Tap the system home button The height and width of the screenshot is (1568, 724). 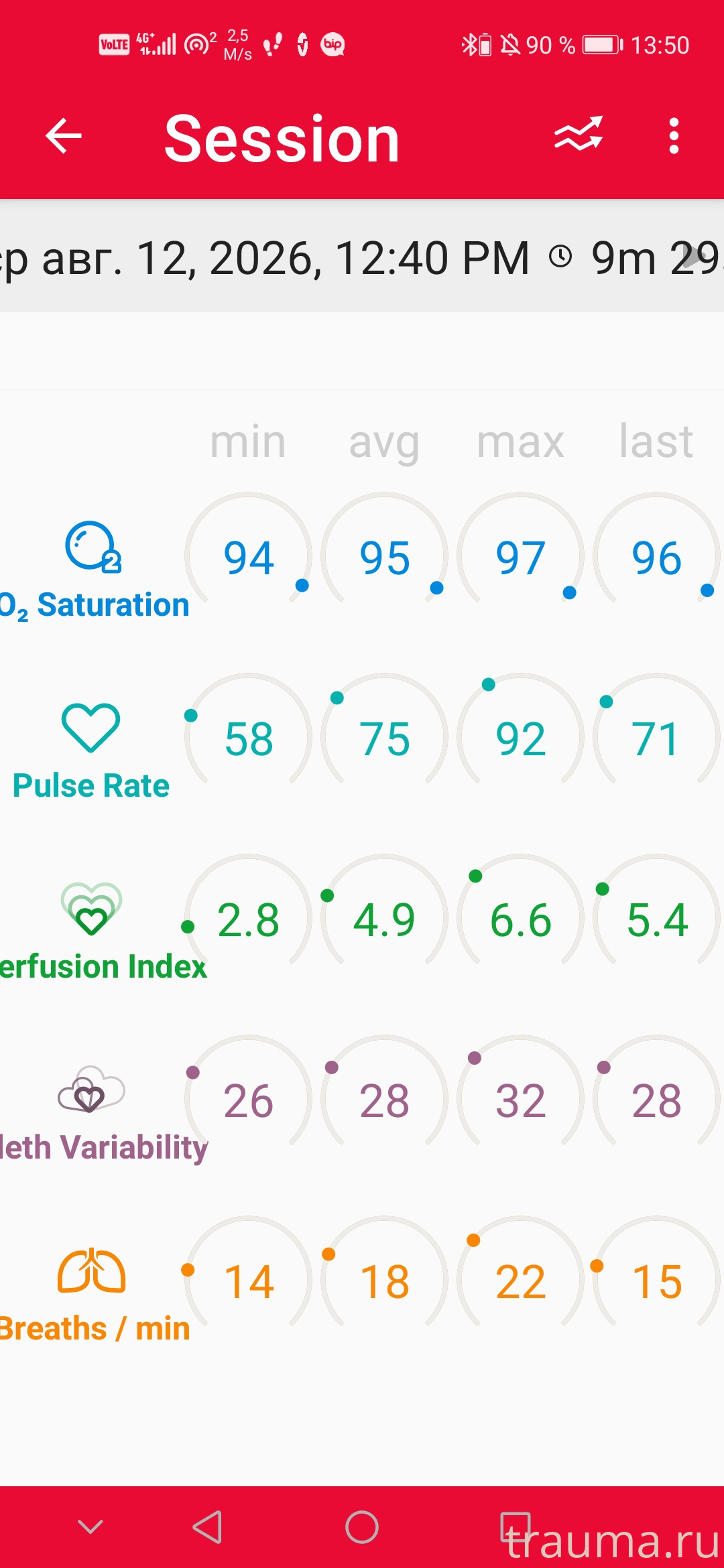point(362,1527)
